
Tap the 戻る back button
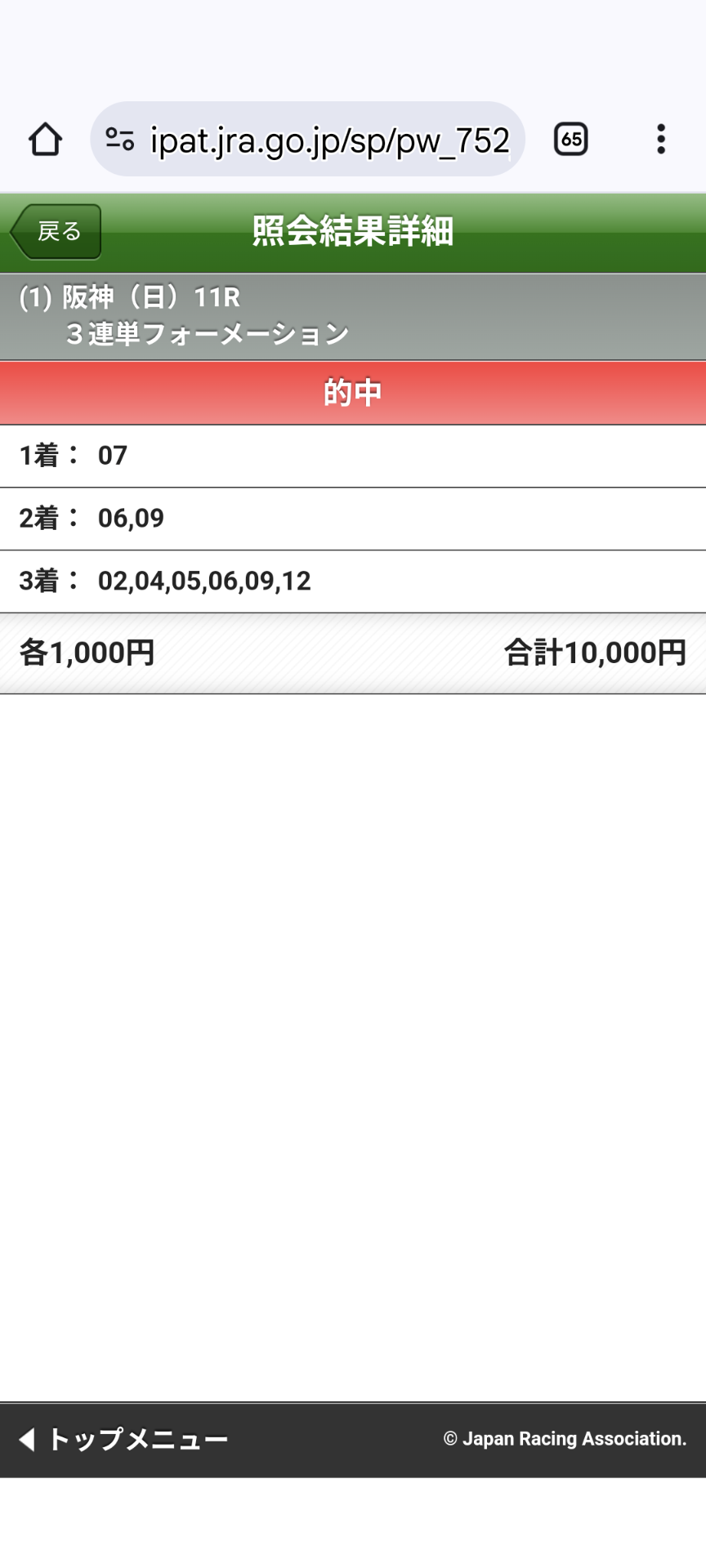[56, 232]
